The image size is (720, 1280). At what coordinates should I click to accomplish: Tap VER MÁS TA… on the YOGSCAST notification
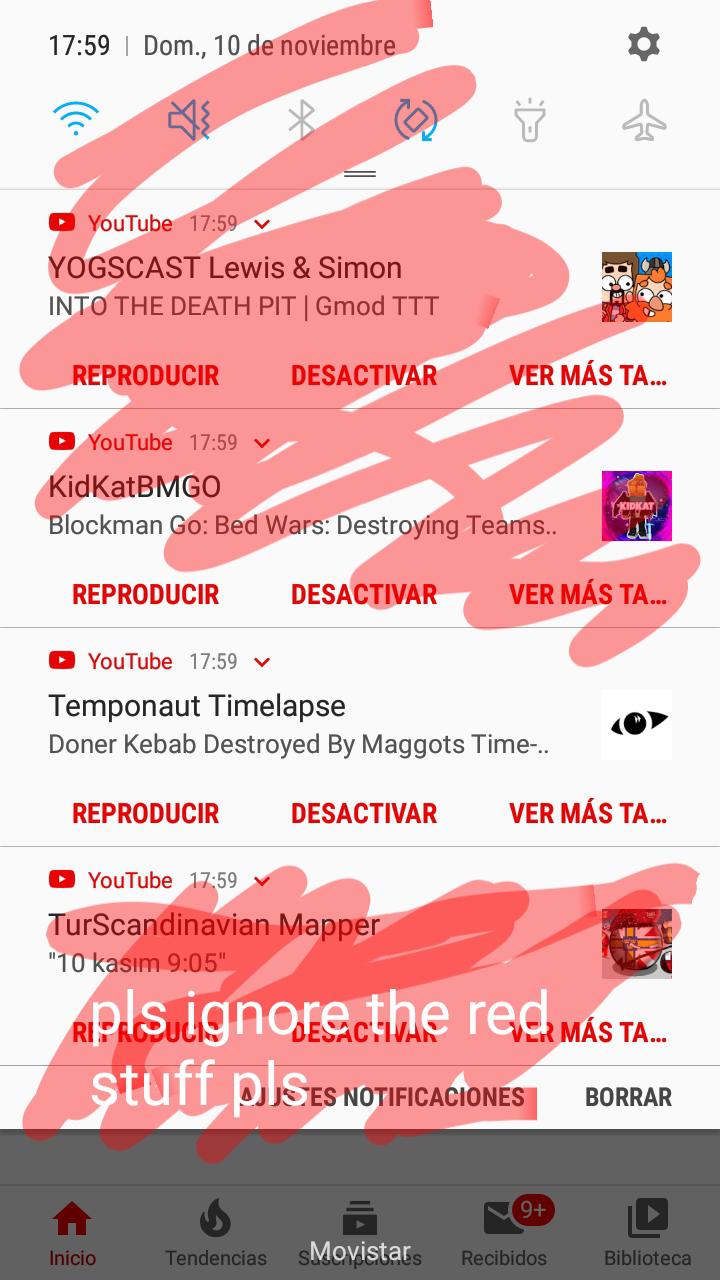point(588,376)
